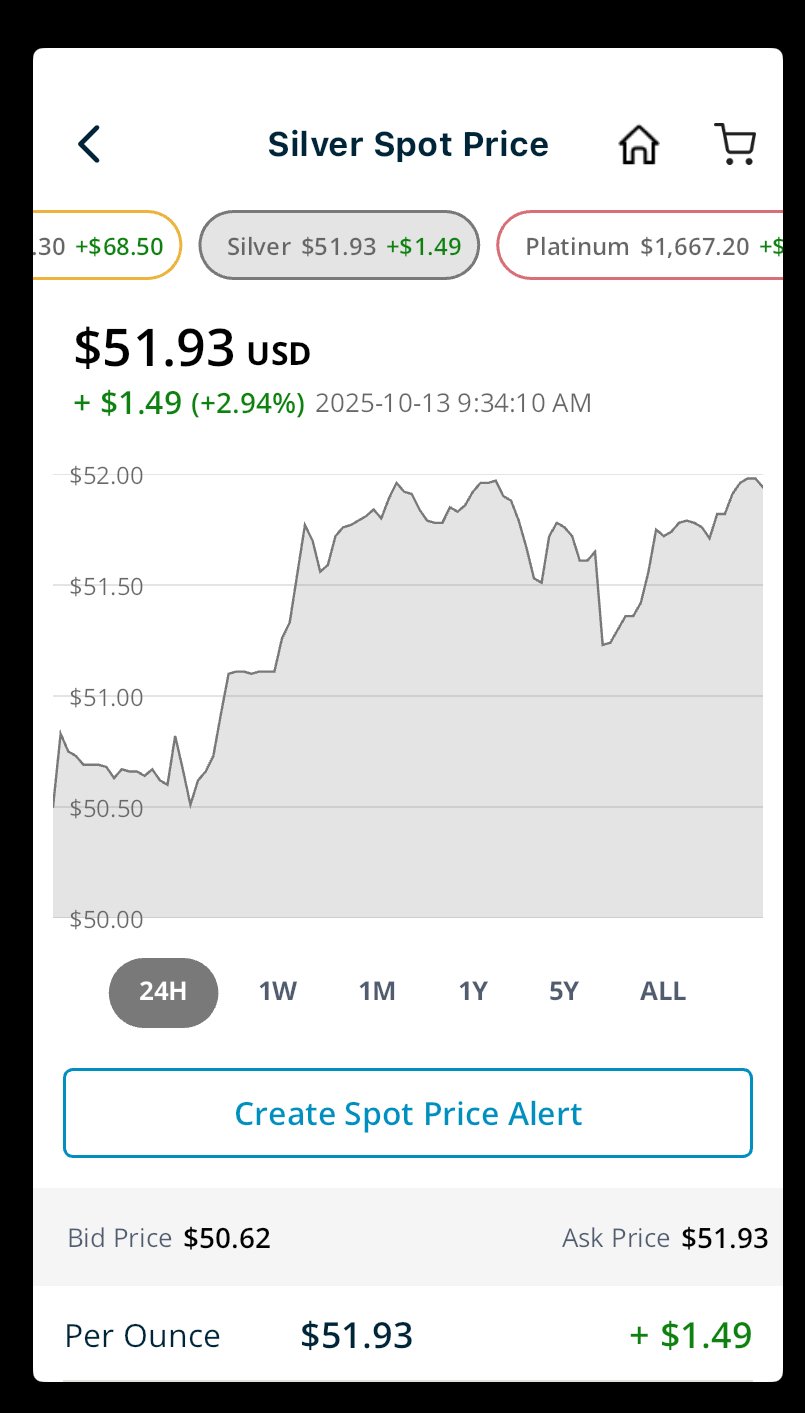
Task: Switch chart to 24H range
Action: 163,992
